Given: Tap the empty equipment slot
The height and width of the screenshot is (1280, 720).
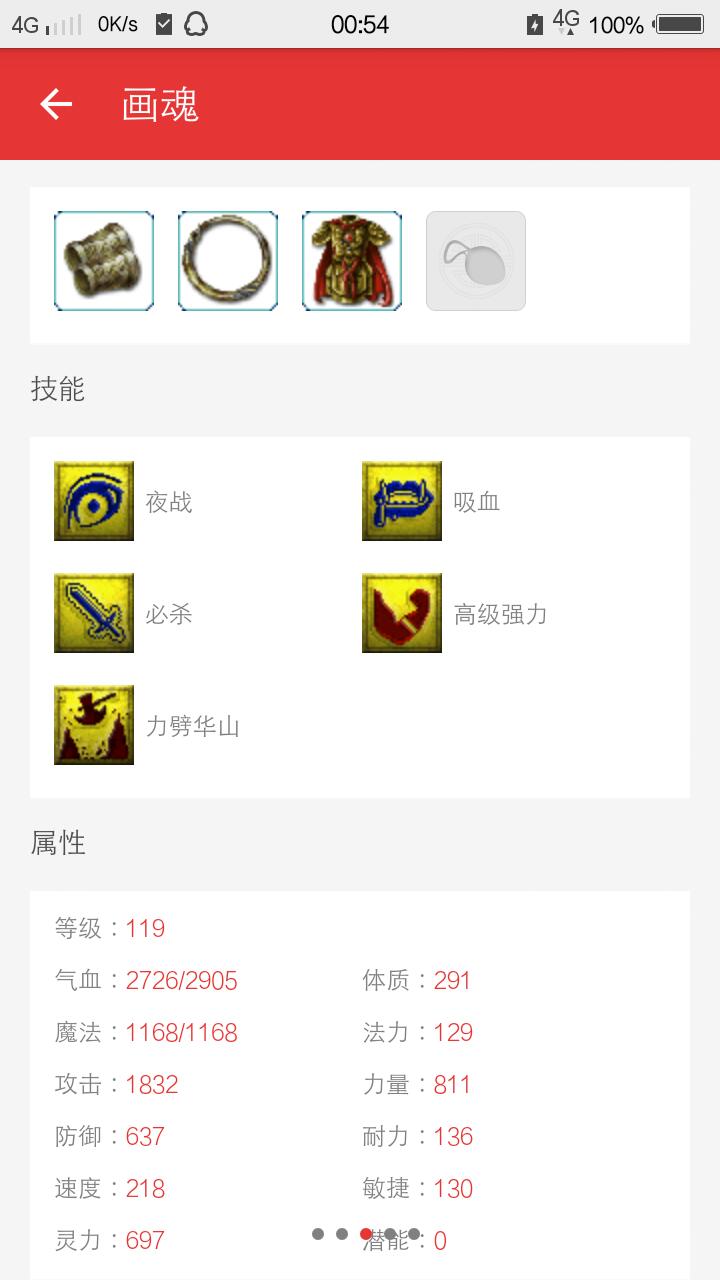Looking at the screenshot, I should pyautogui.click(x=476, y=261).
